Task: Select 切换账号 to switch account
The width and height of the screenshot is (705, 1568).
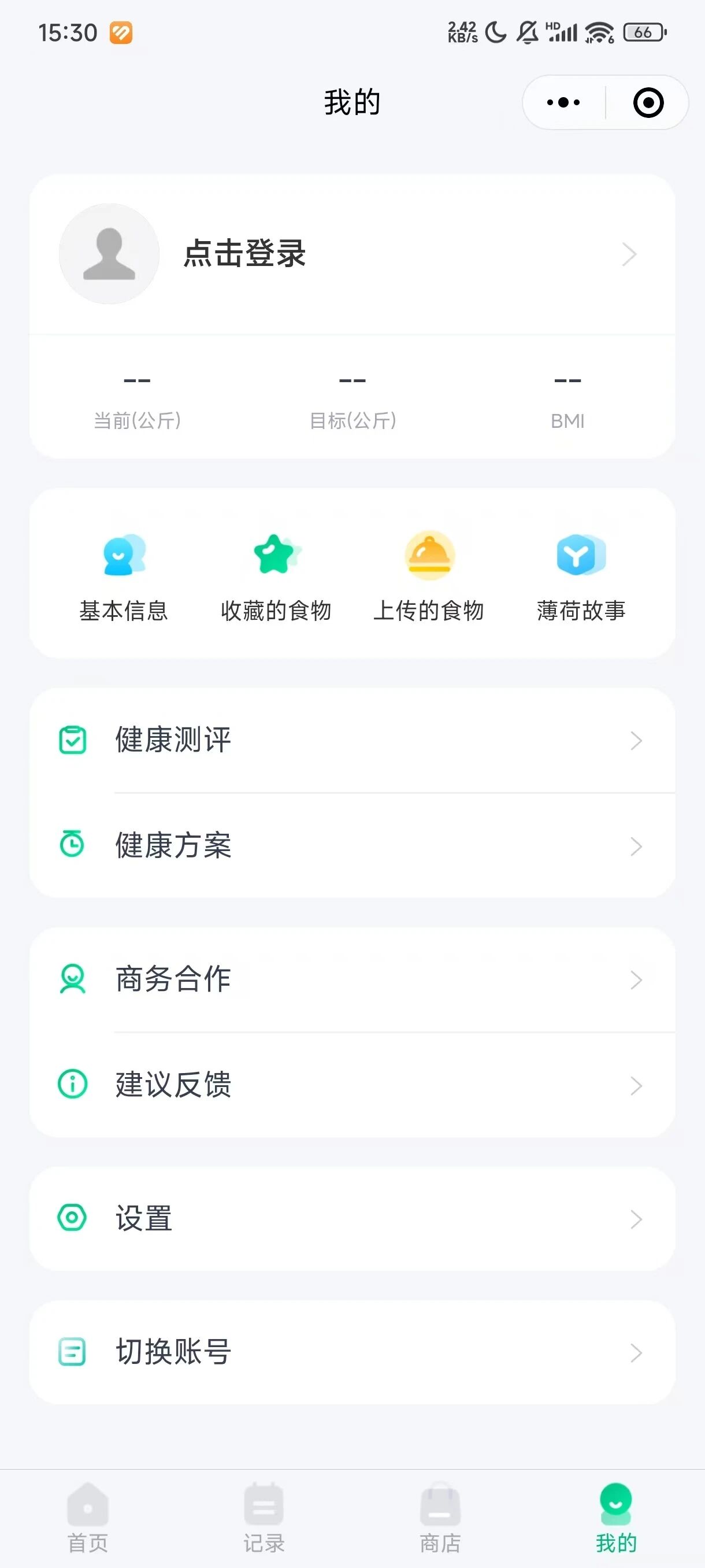Action: pyautogui.click(x=351, y=1352)
